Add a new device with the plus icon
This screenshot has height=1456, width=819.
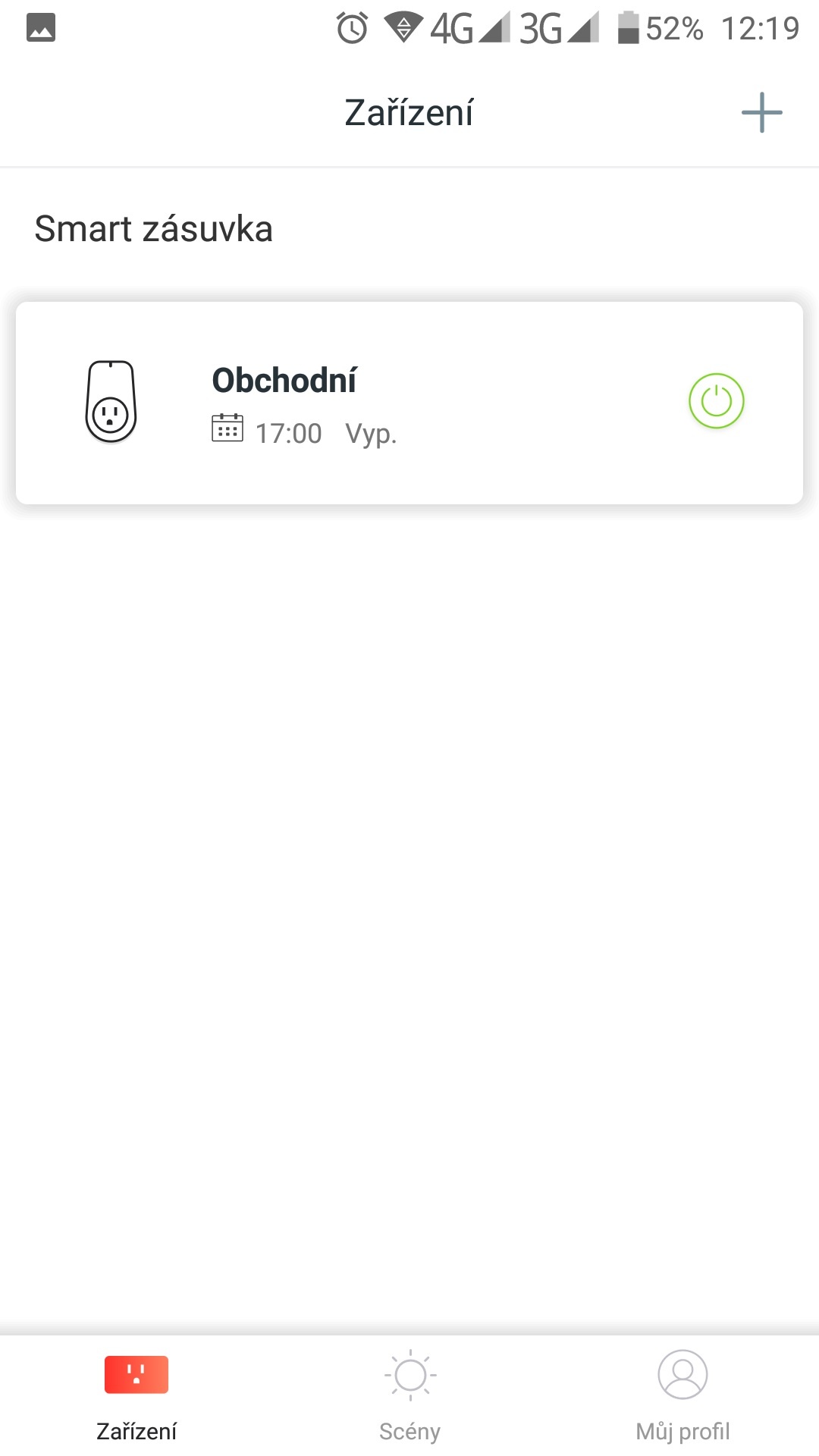[761, 113]
